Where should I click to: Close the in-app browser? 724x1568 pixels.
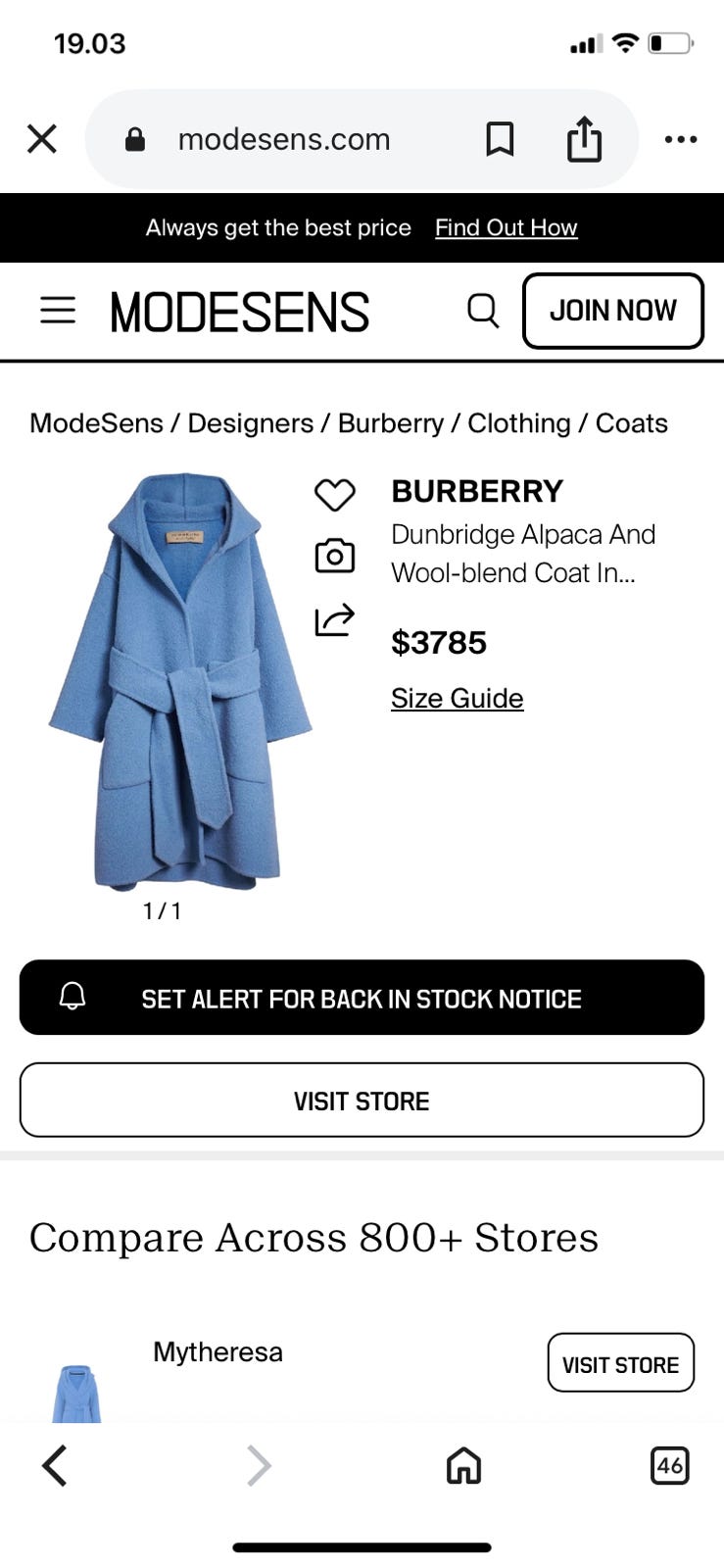tap(42, 139)
